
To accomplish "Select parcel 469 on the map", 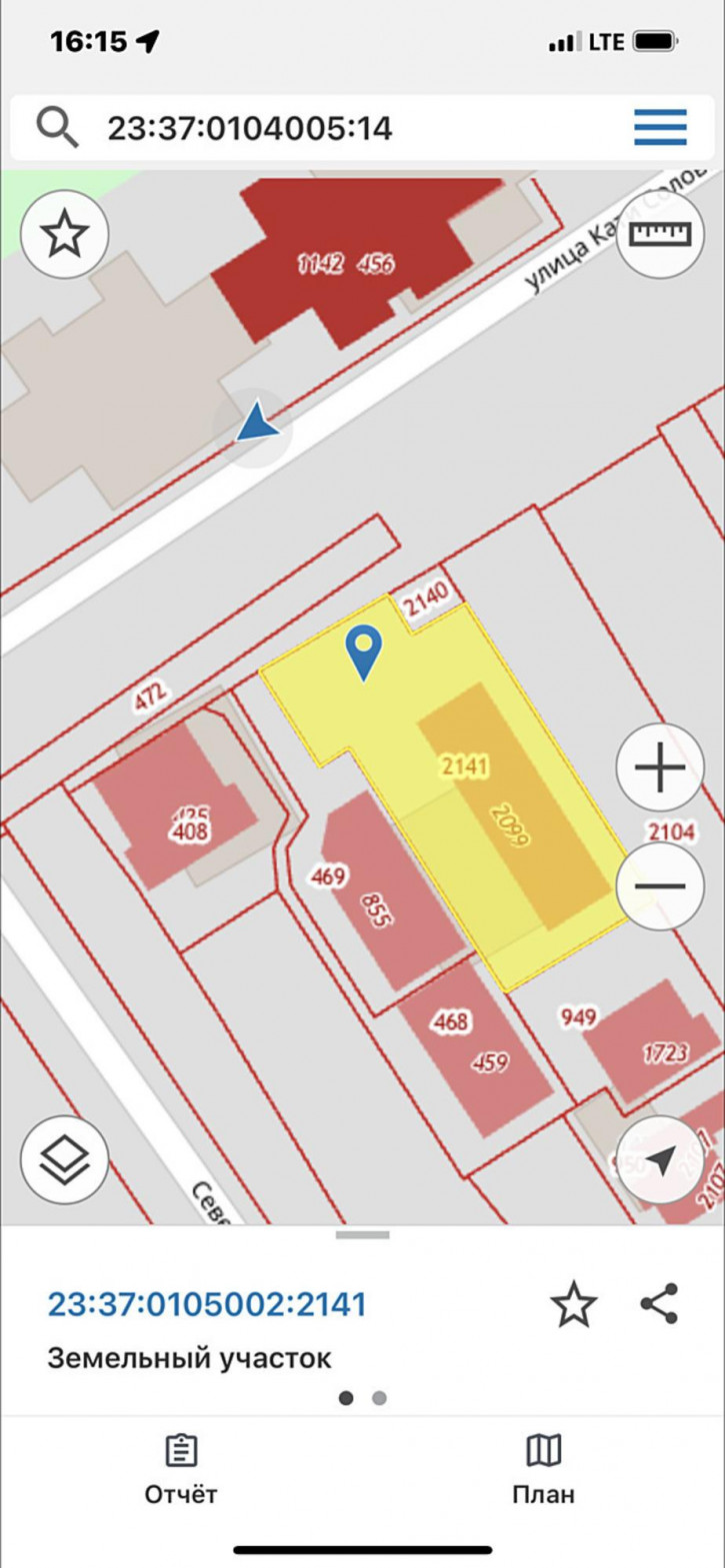I will [x=328, y=875].
